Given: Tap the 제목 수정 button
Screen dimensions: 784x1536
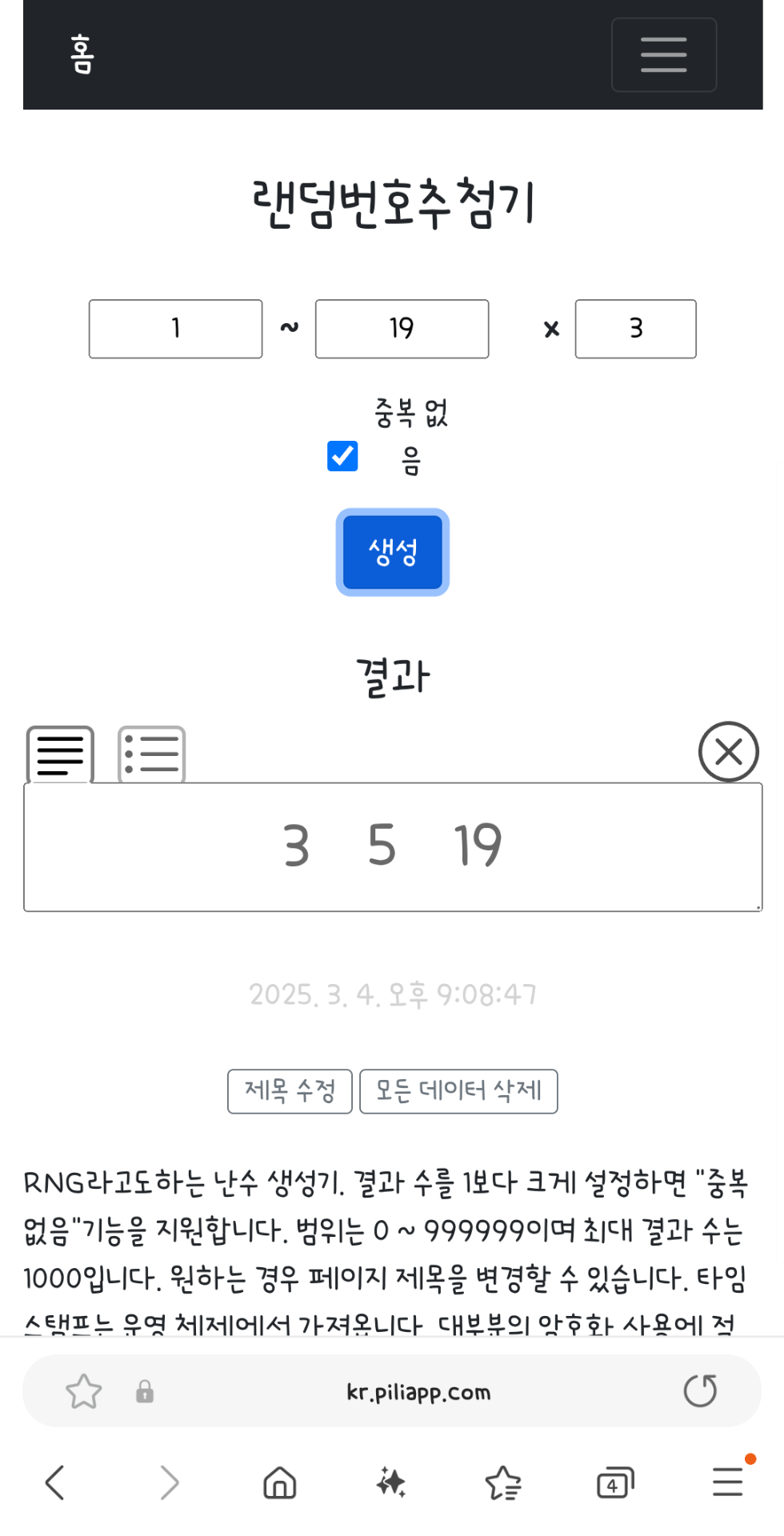Looking at the screenshot, I should [290, 1091].
